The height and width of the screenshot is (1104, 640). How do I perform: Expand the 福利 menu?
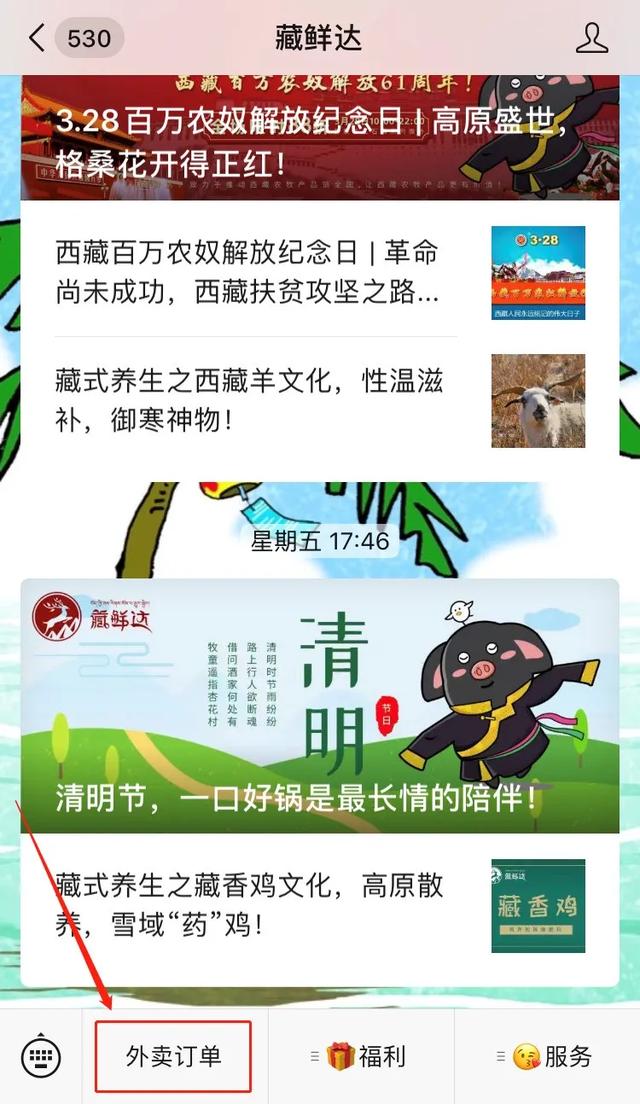(362, 1057)
